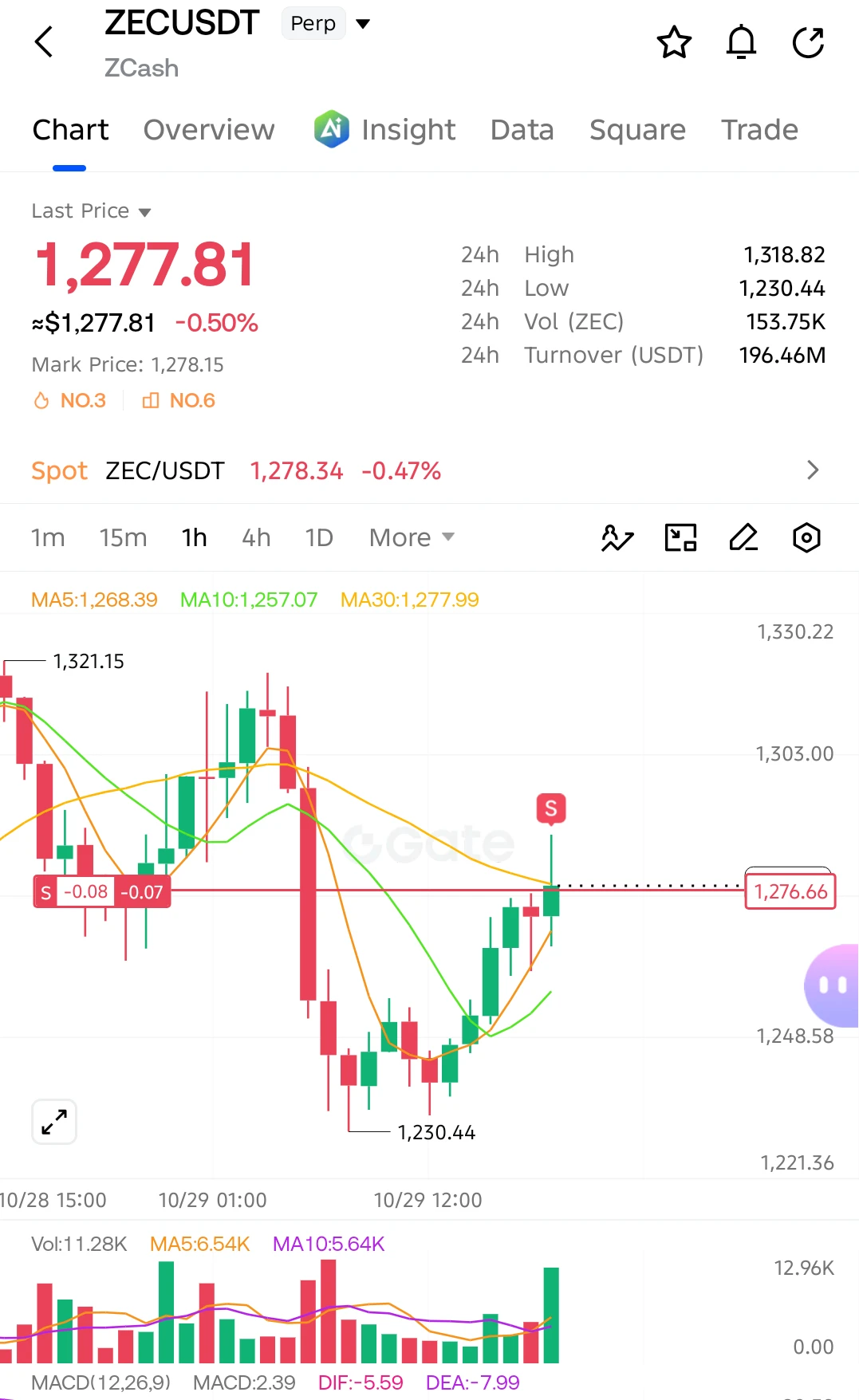Switch to the Overview tab
Viewport: 859px width, 1400px height.
tap(209, 130)
